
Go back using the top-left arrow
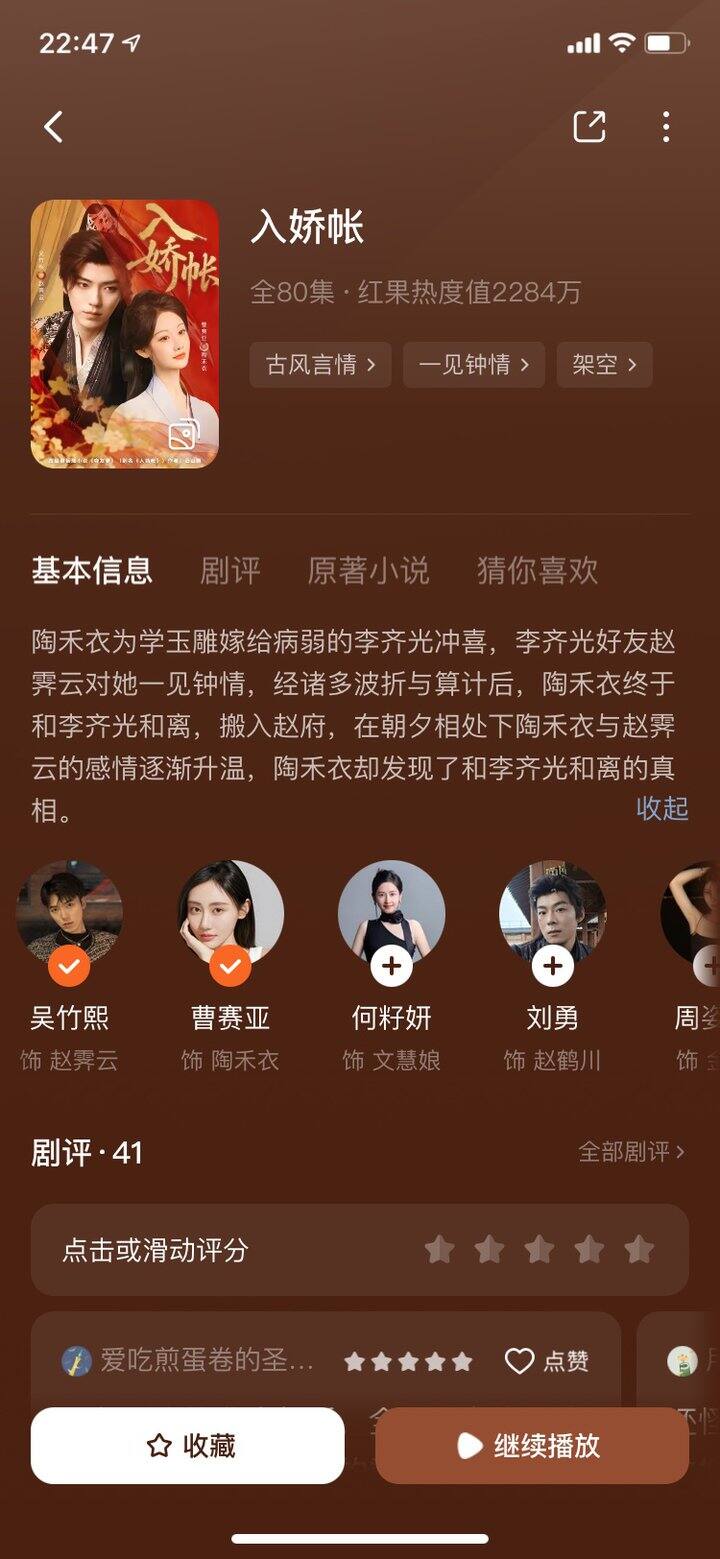click(x=54, y=127)
